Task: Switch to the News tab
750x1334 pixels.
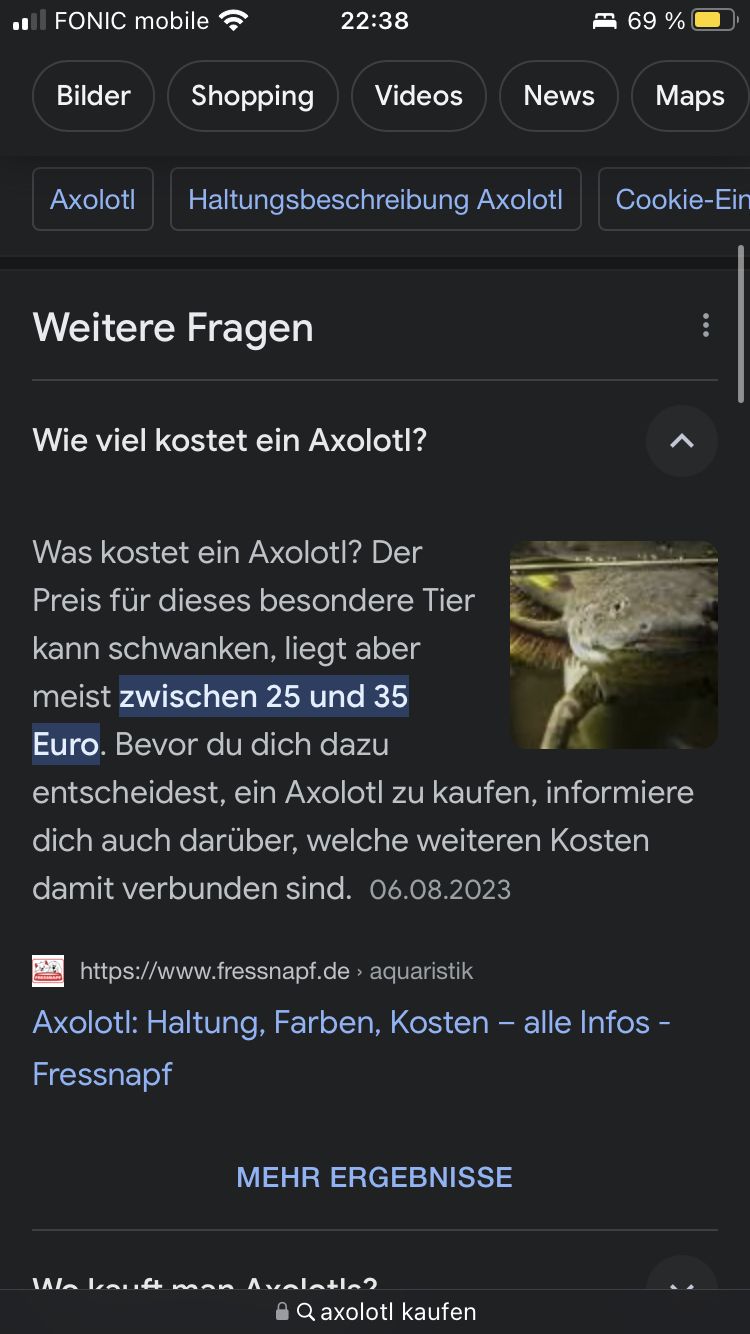Action: (558, 96)
